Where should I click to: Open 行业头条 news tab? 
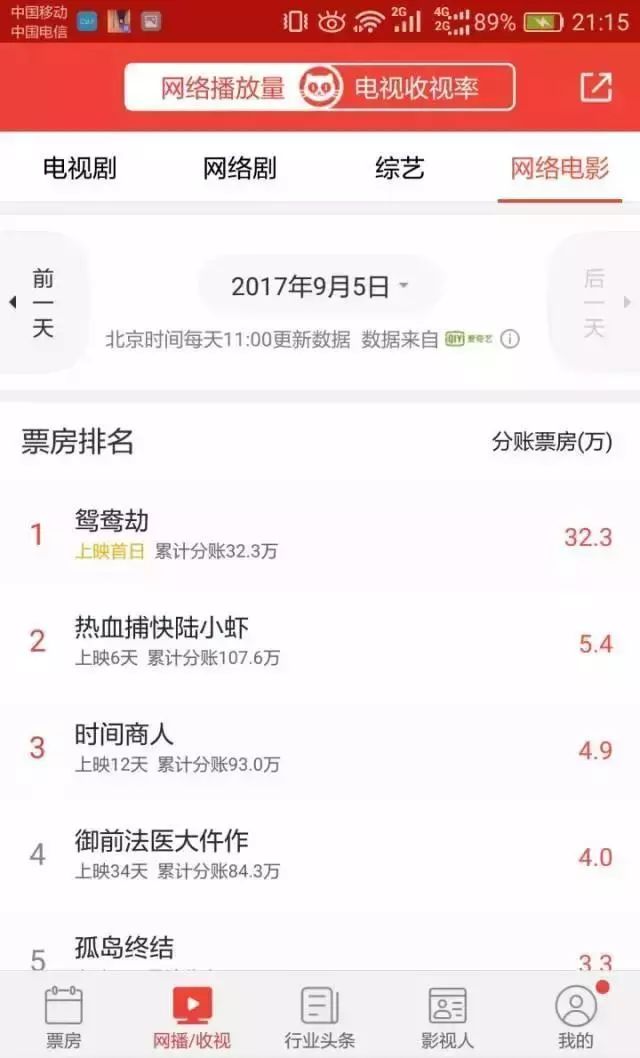[x=320, y=1016]
